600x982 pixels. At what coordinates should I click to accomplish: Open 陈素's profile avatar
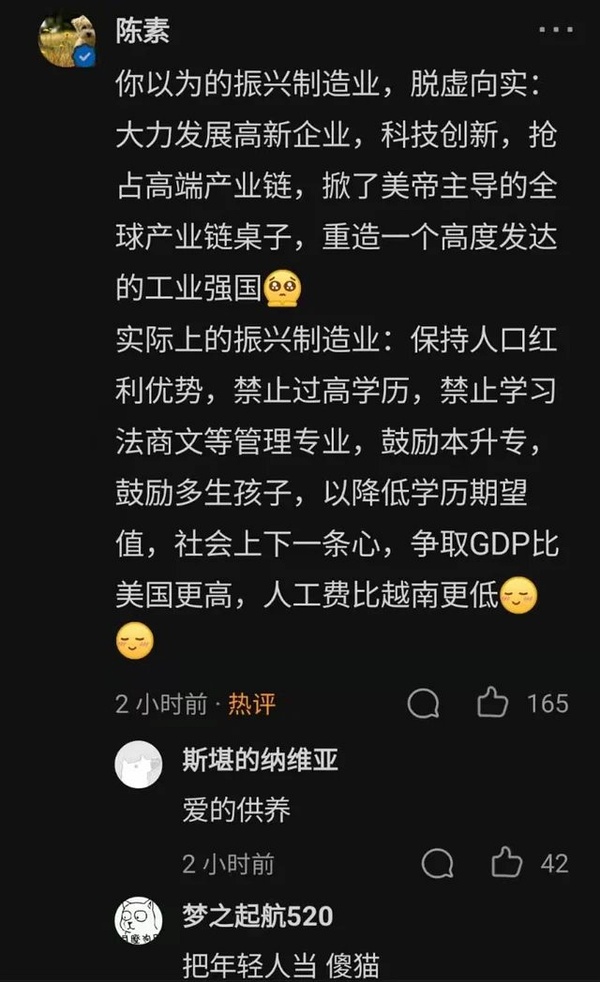pyautogui.click(x=68, y=41)
